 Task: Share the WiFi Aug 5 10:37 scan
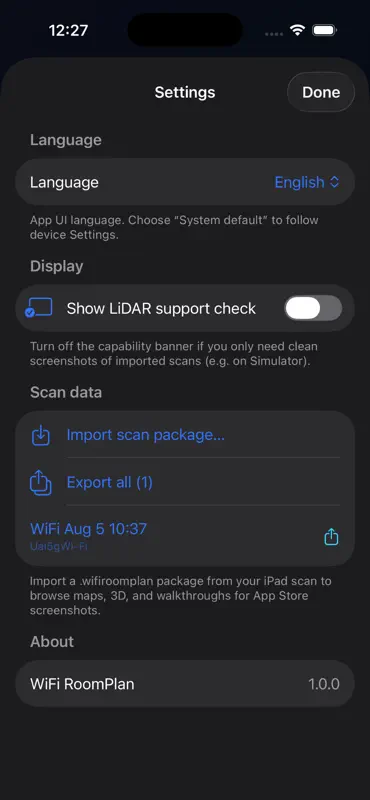pyautogui.click(x=332, y=537)
